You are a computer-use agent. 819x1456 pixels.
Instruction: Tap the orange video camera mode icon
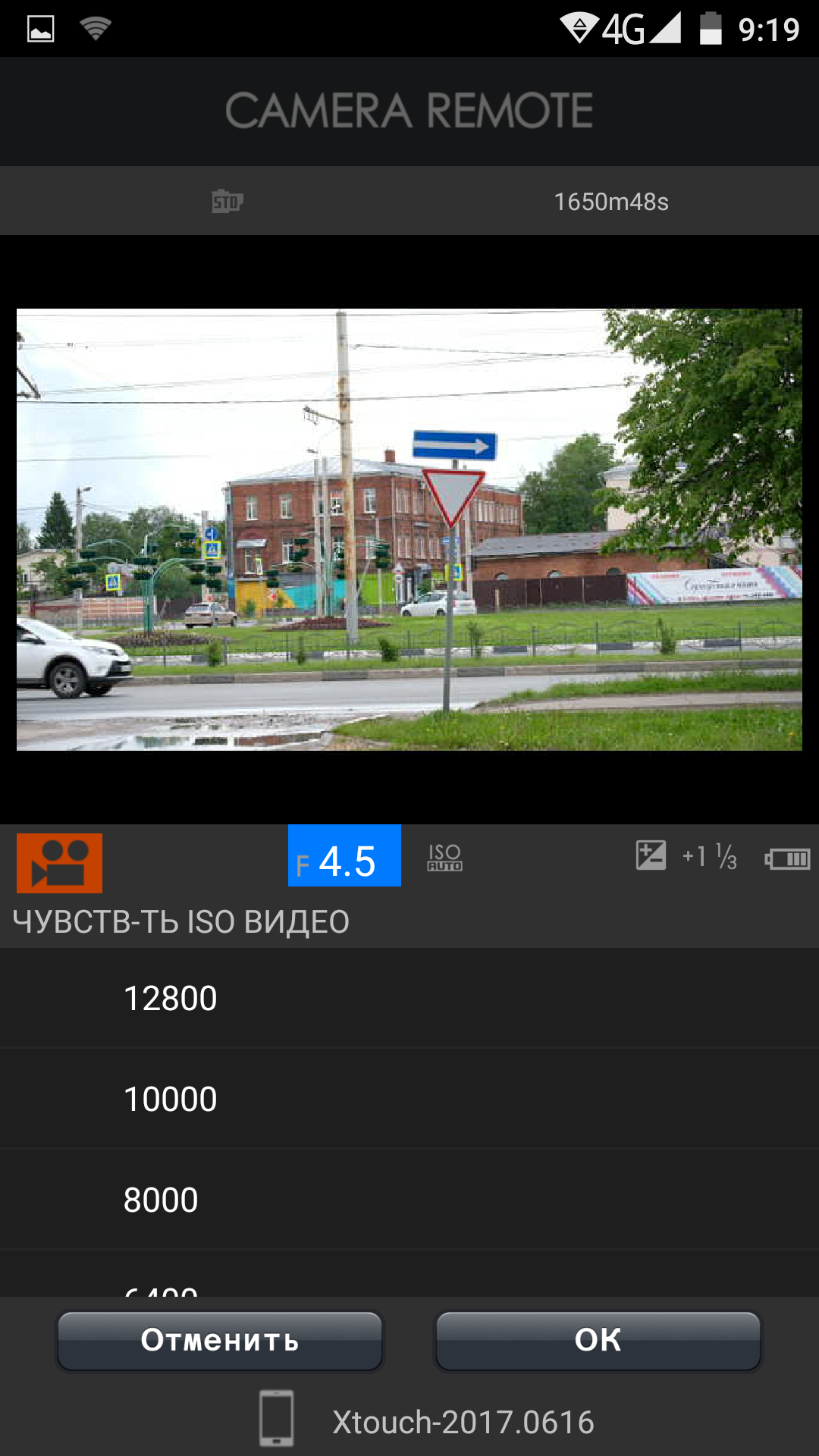click(59, 863)
